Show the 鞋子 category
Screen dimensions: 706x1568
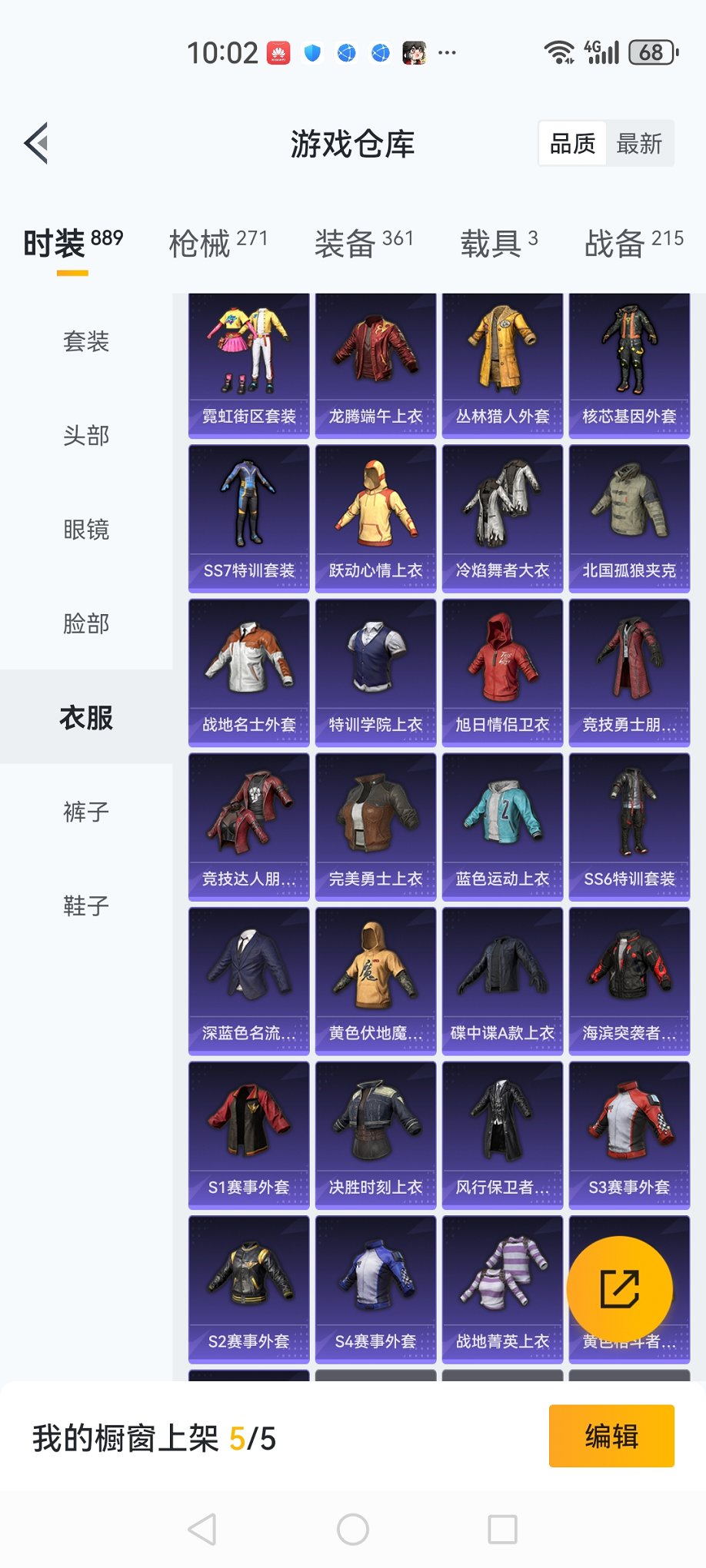(x=86, y=905)
